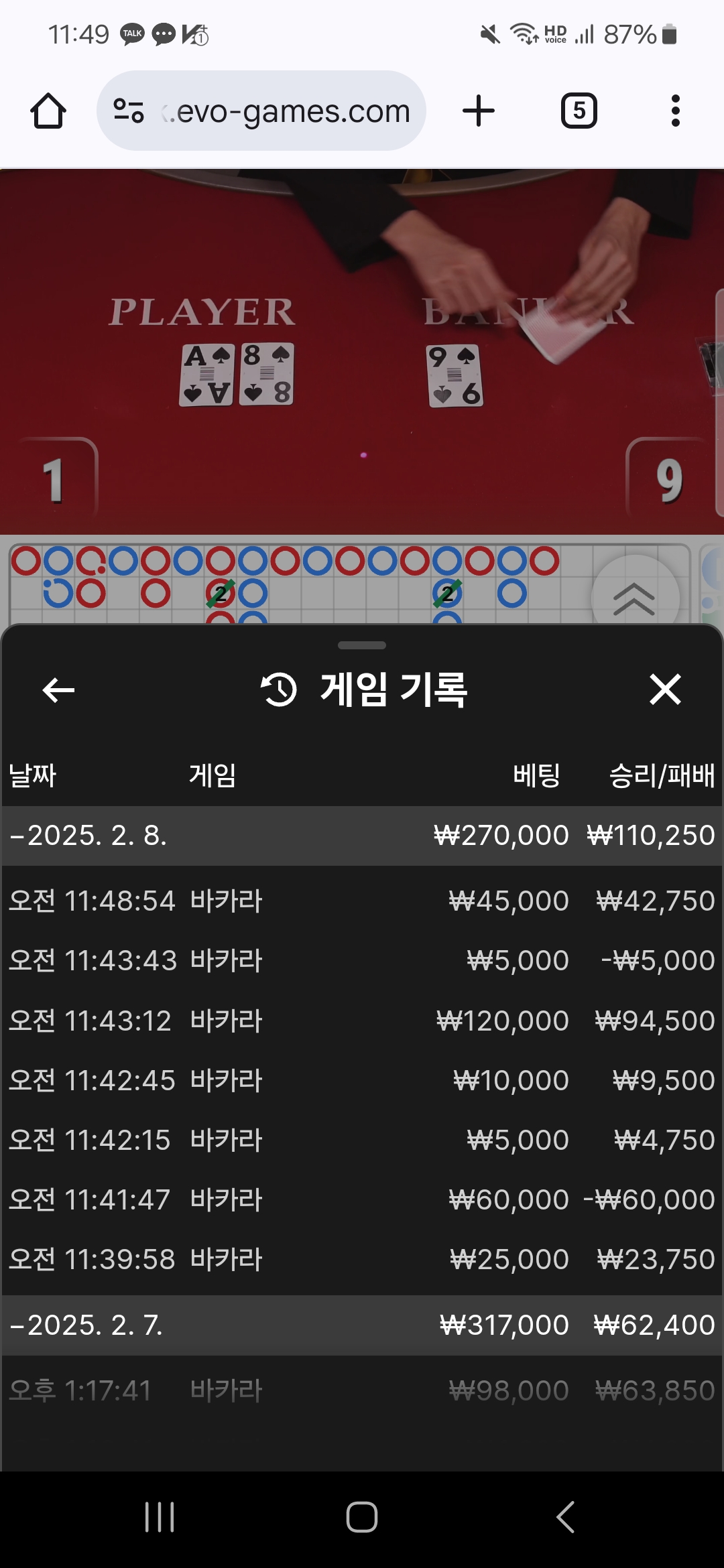
Task: Tap the system back button
Action: point(565,1517)
